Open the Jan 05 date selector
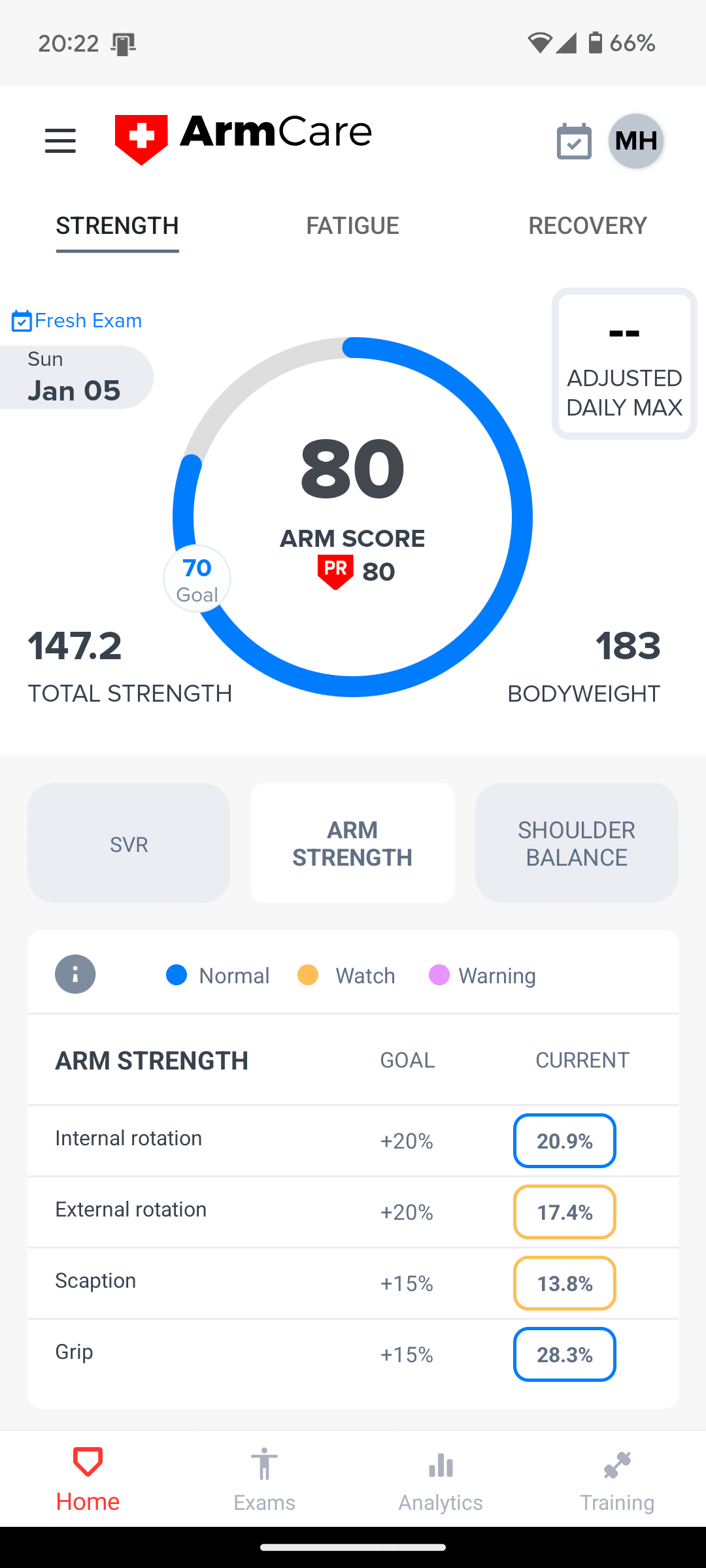 [x=73, y=377]
